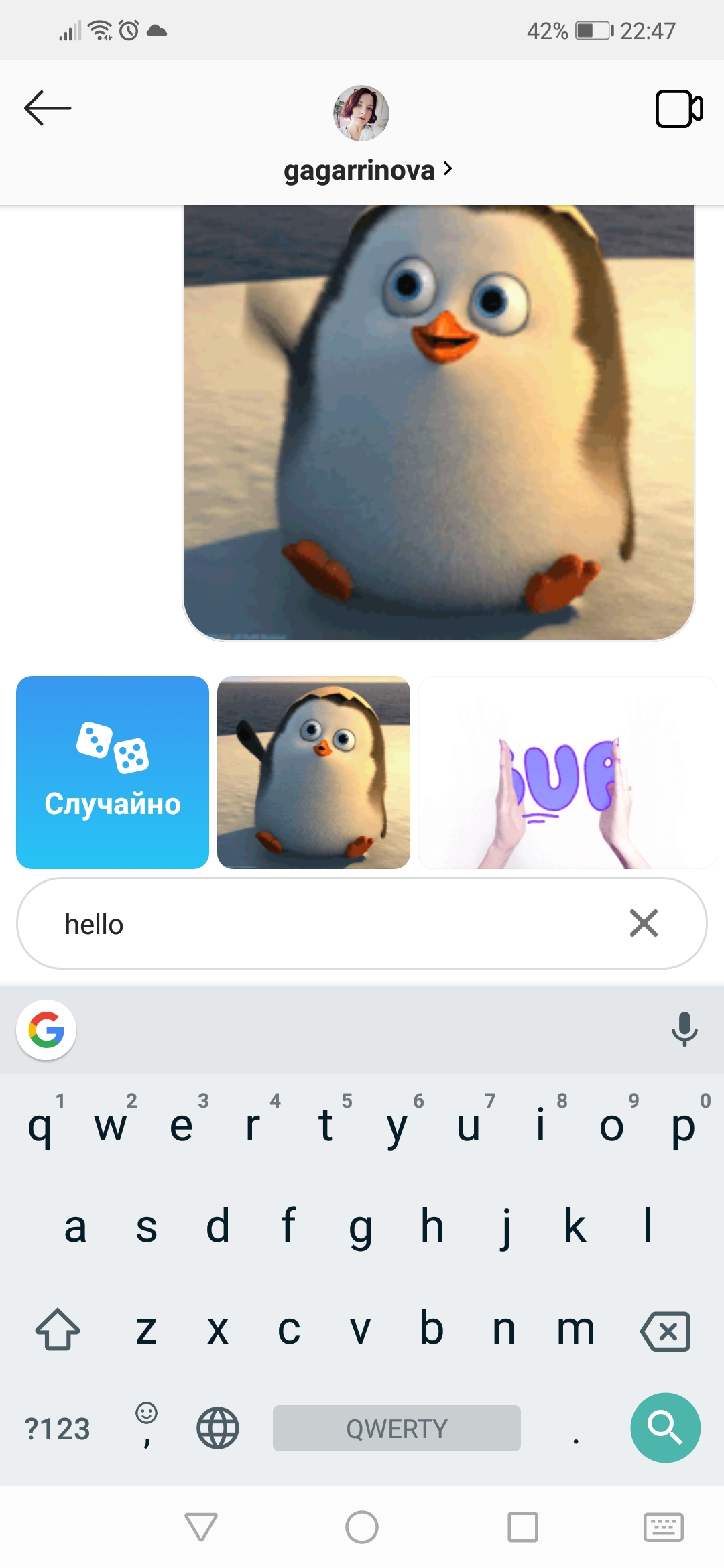Image resolution: width=724 pixels, height=1568 pixels.
Task: Tap the keyboard search key
Action: 665,1428
